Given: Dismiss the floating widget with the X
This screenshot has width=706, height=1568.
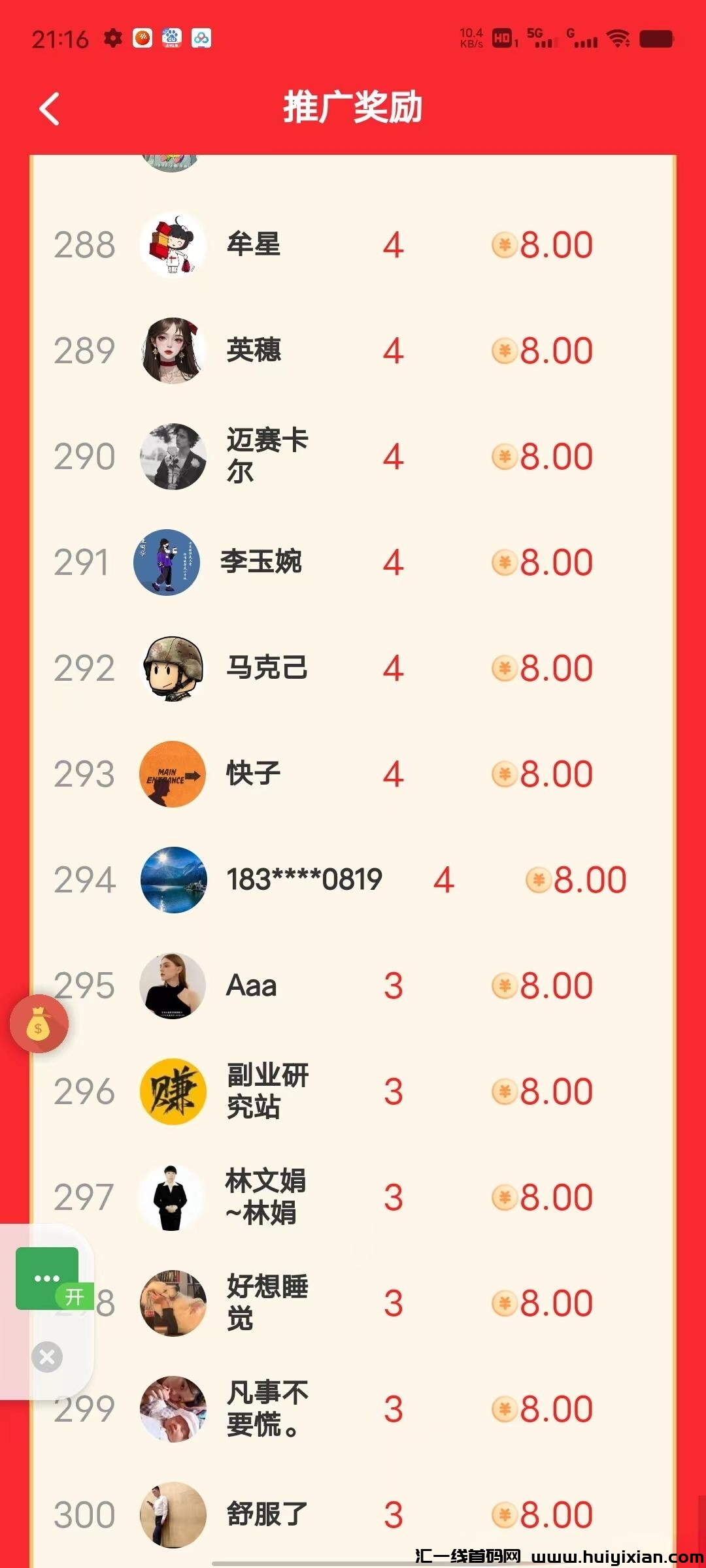Looking at the screenshot, I should (x=47, y=1357).
